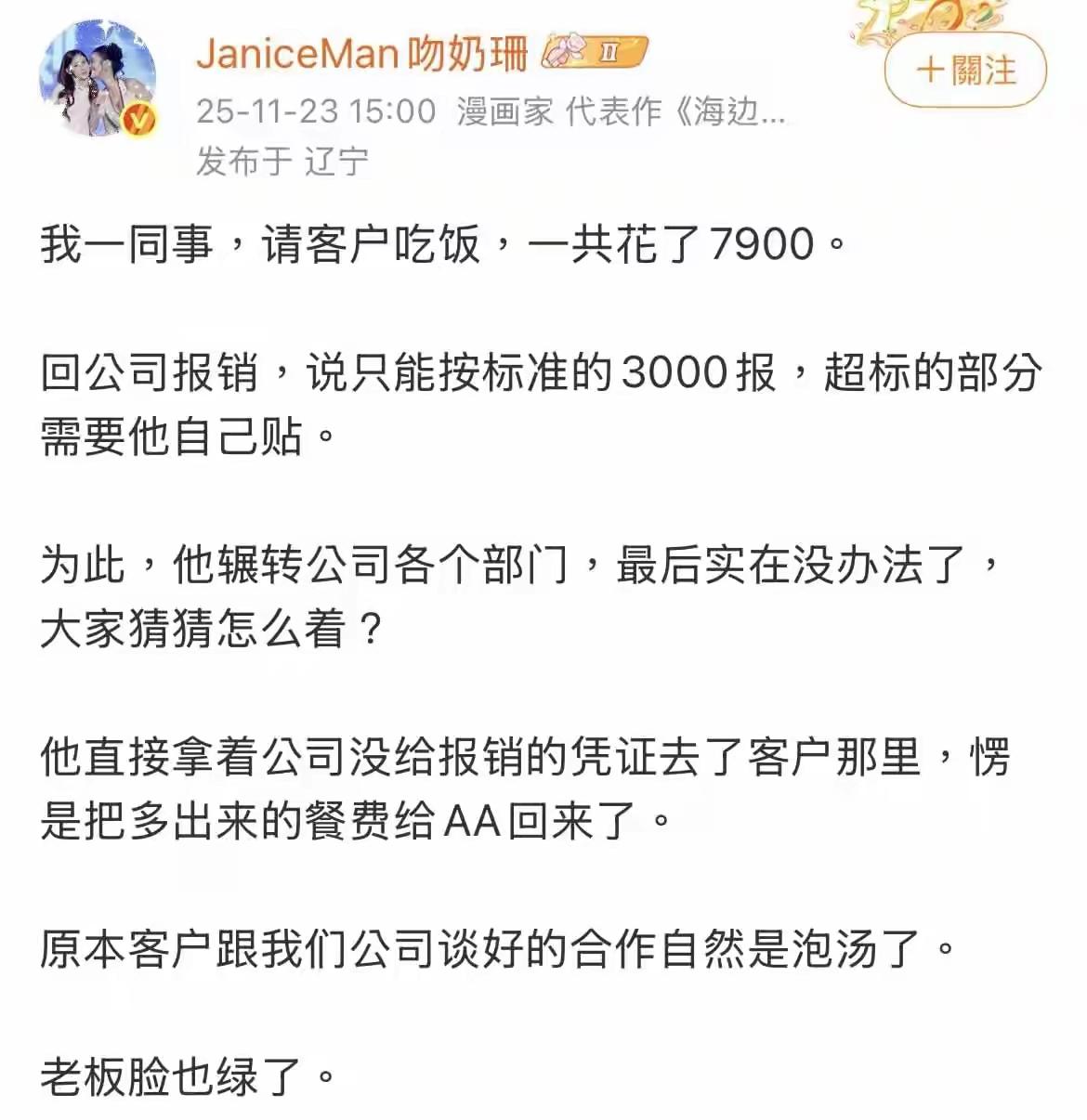Open JaniceMan吻奶珊's profile via username

point(362,53)
